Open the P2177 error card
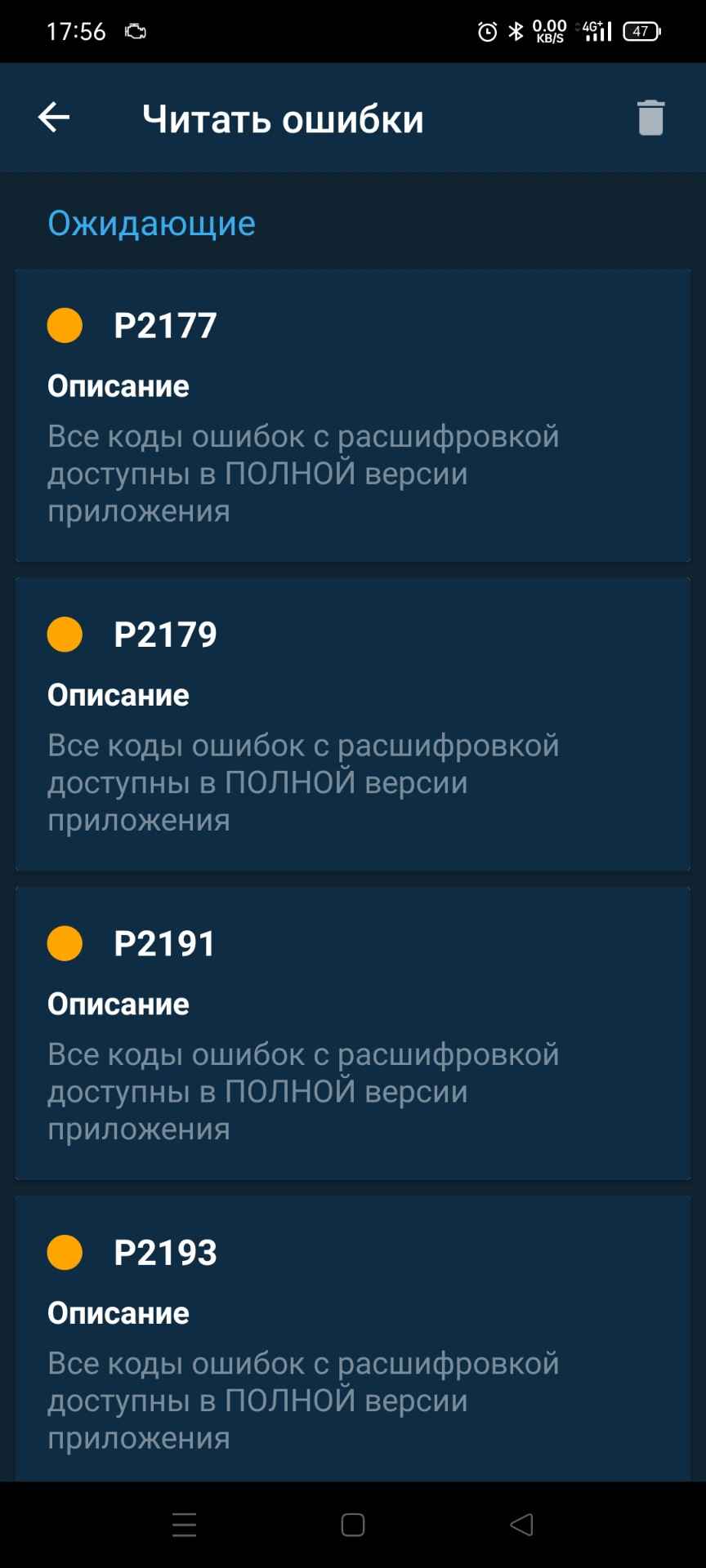Viewport: 706px width, 1568px height. click(352, 415)
